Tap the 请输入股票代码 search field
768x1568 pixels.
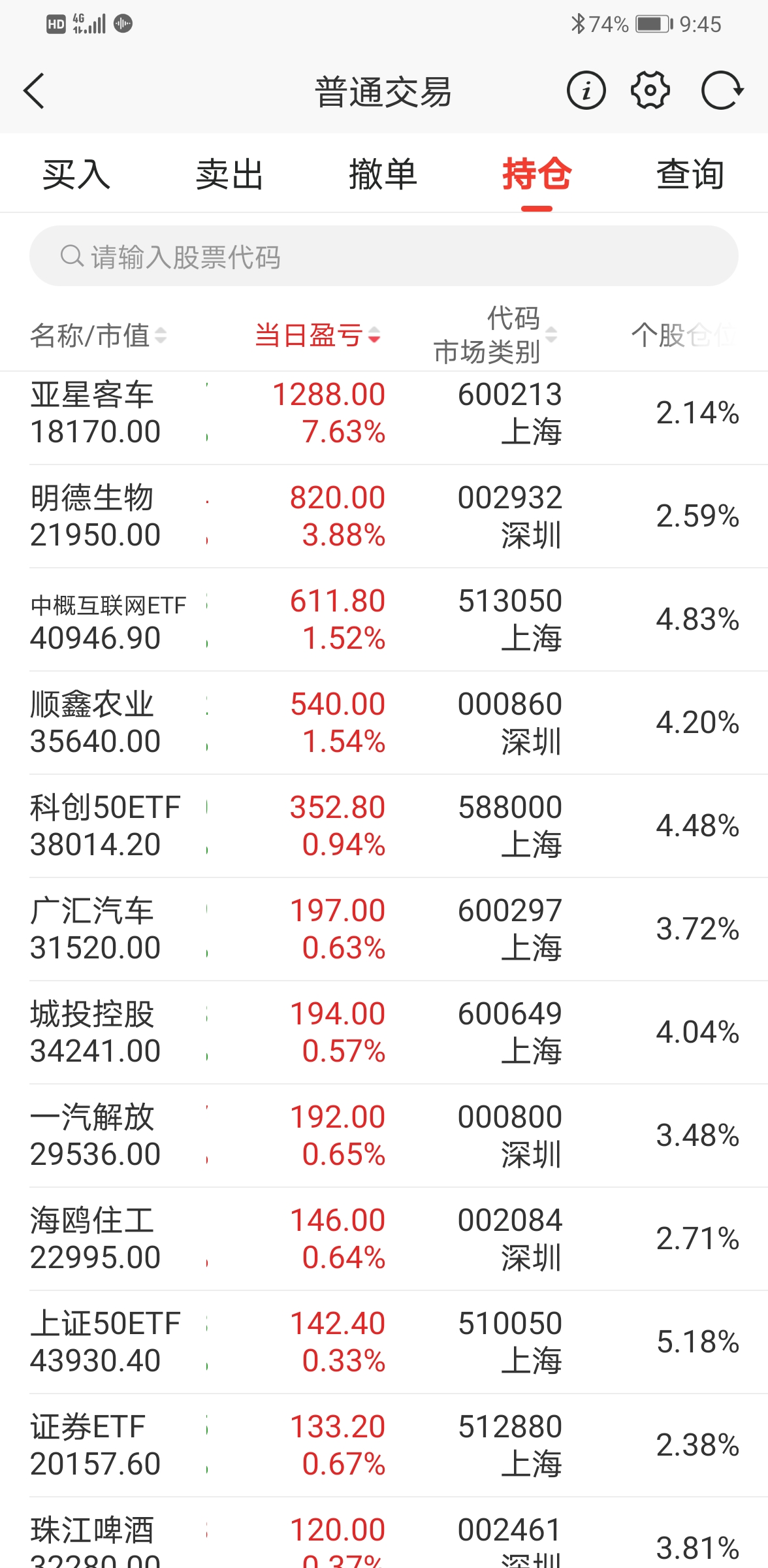tap(384, 256)
